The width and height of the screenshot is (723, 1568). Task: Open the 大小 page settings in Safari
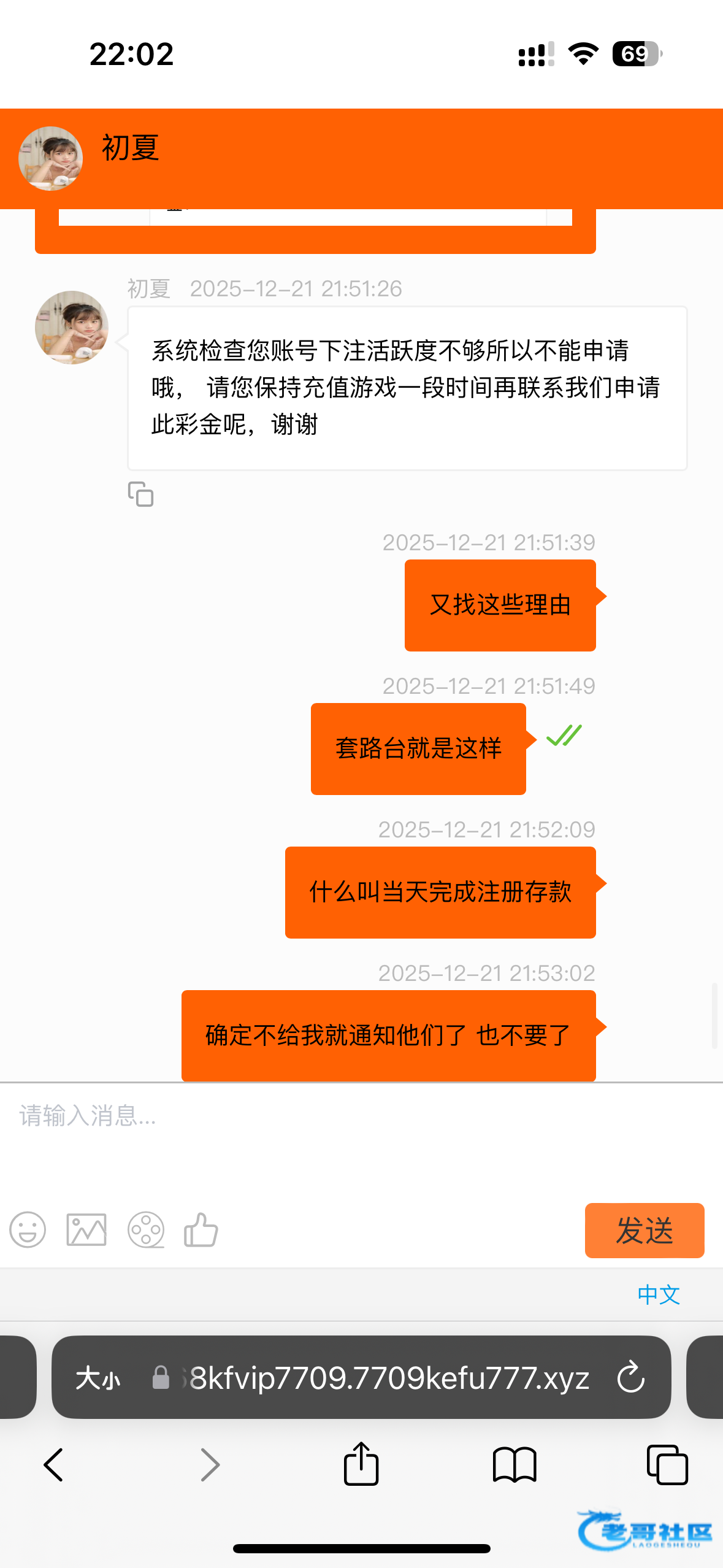(98, 1378)
